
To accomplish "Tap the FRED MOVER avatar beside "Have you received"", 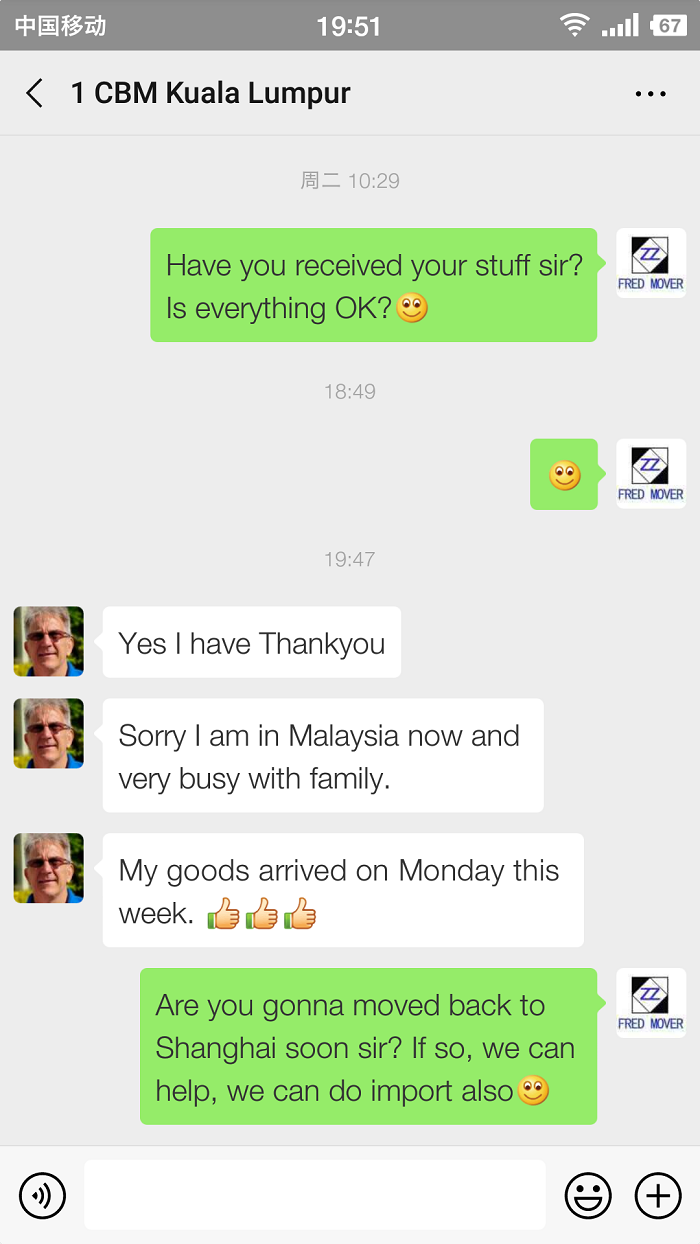I will (x=651, y=263).
